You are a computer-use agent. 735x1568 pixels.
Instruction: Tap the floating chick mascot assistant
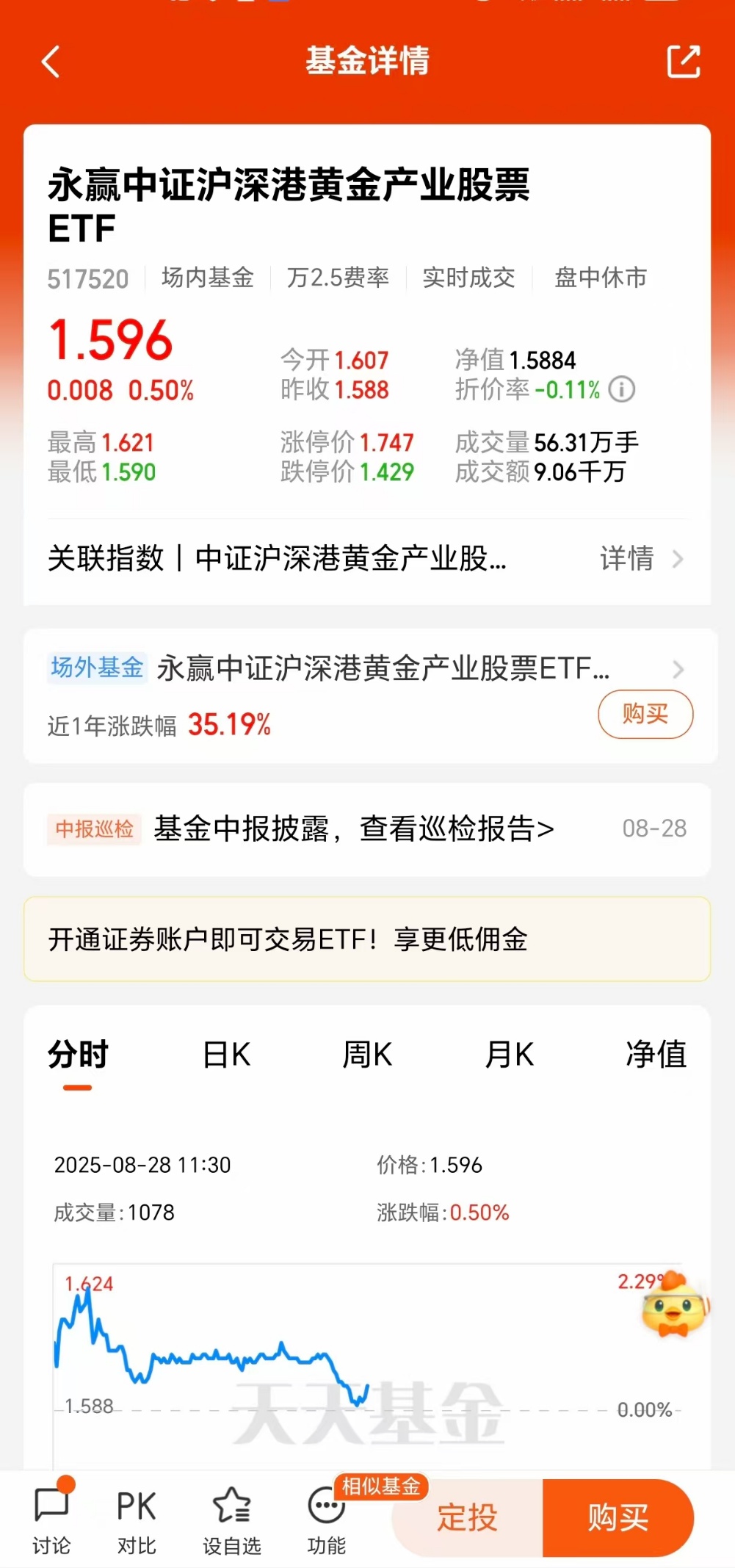coord(674,1307)
